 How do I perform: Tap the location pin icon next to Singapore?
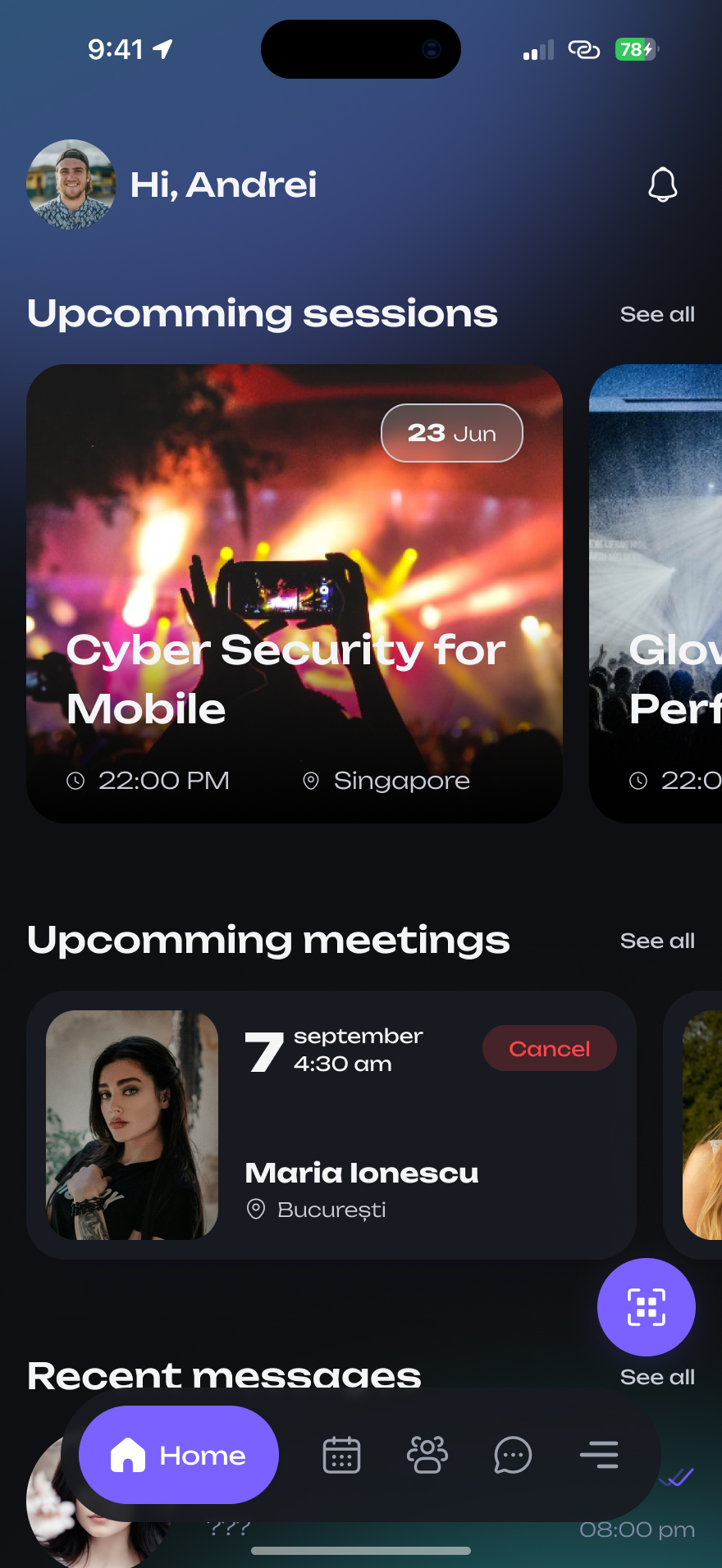coord(310,780)
